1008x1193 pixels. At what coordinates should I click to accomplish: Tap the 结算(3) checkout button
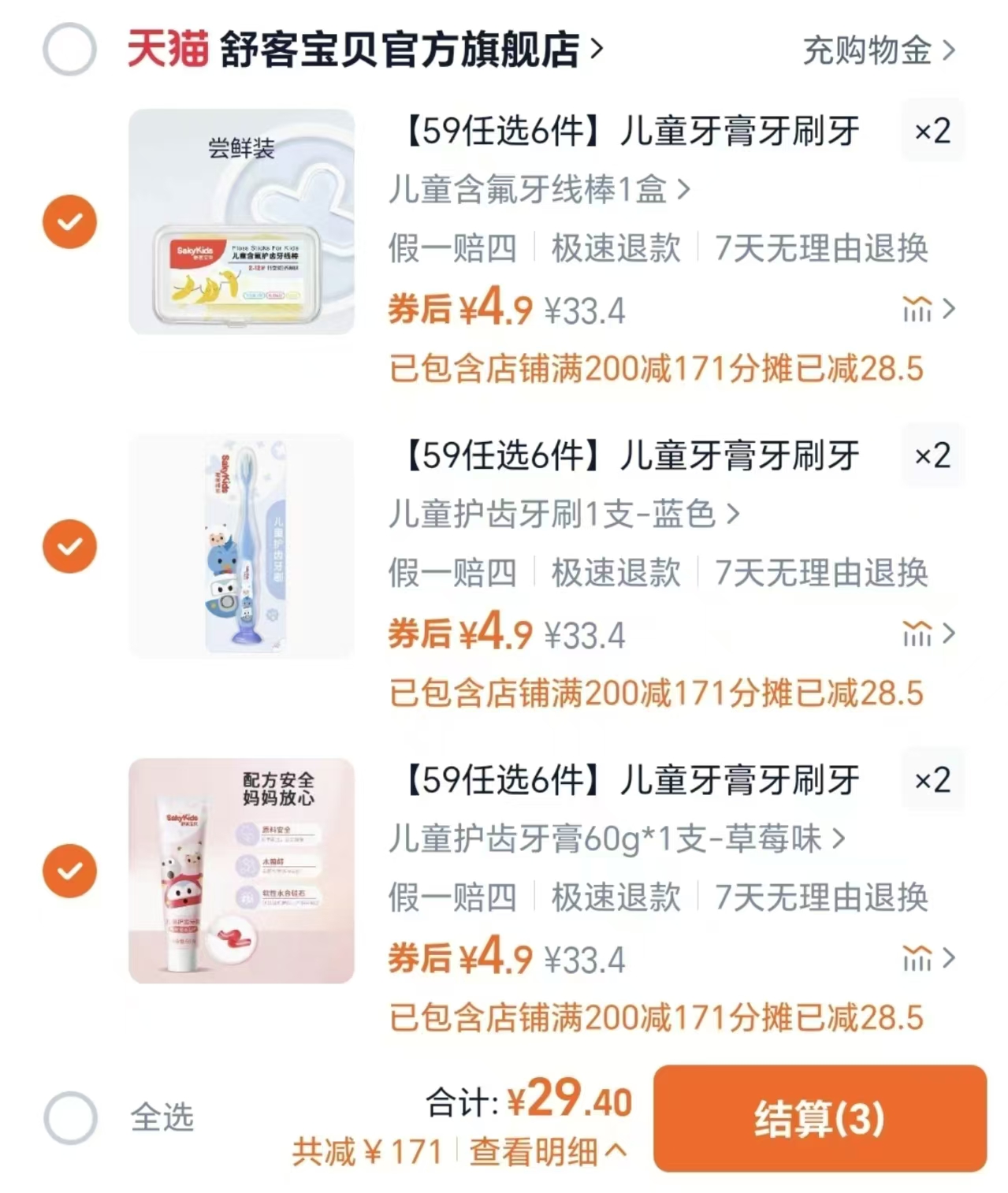tap(820, 1119)
